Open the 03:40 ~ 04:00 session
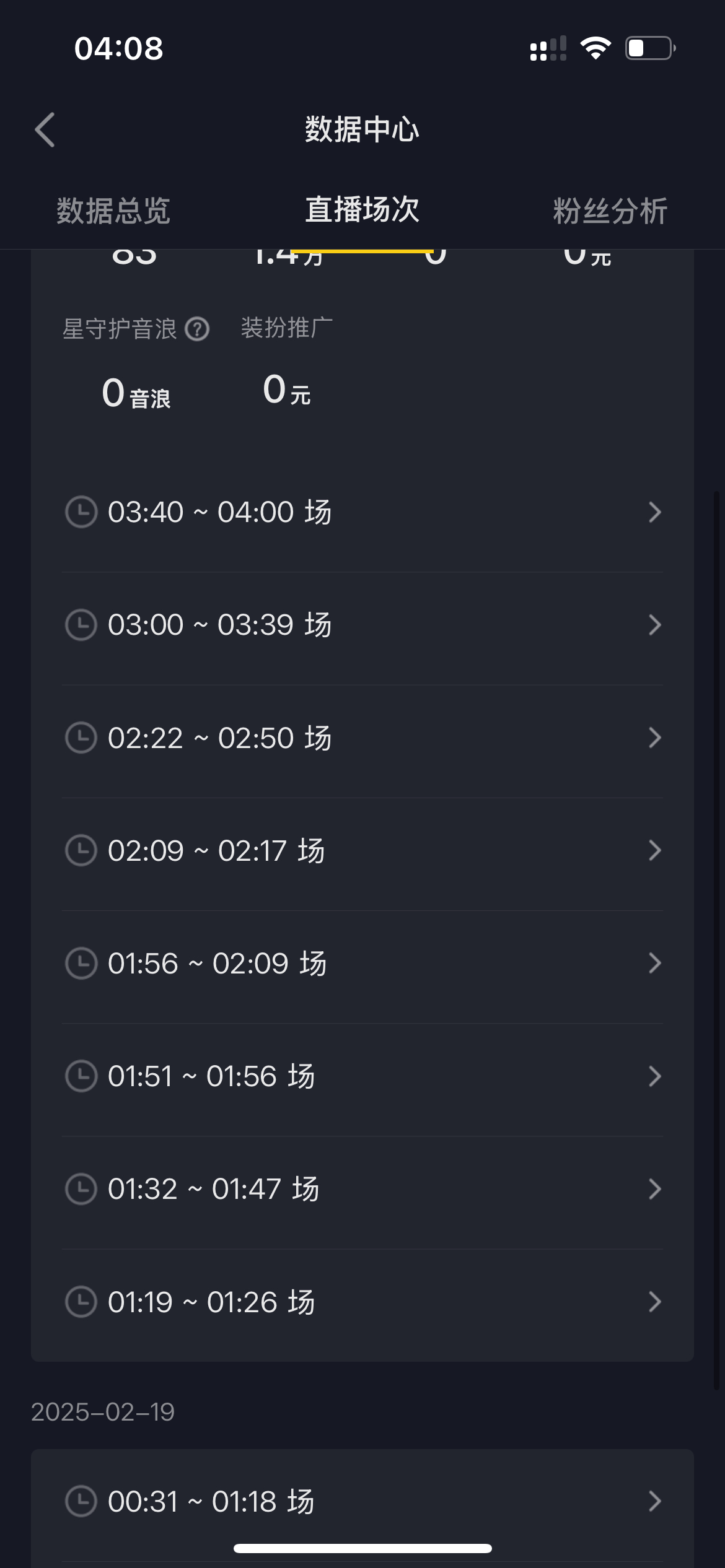 [x=362, y=512]
